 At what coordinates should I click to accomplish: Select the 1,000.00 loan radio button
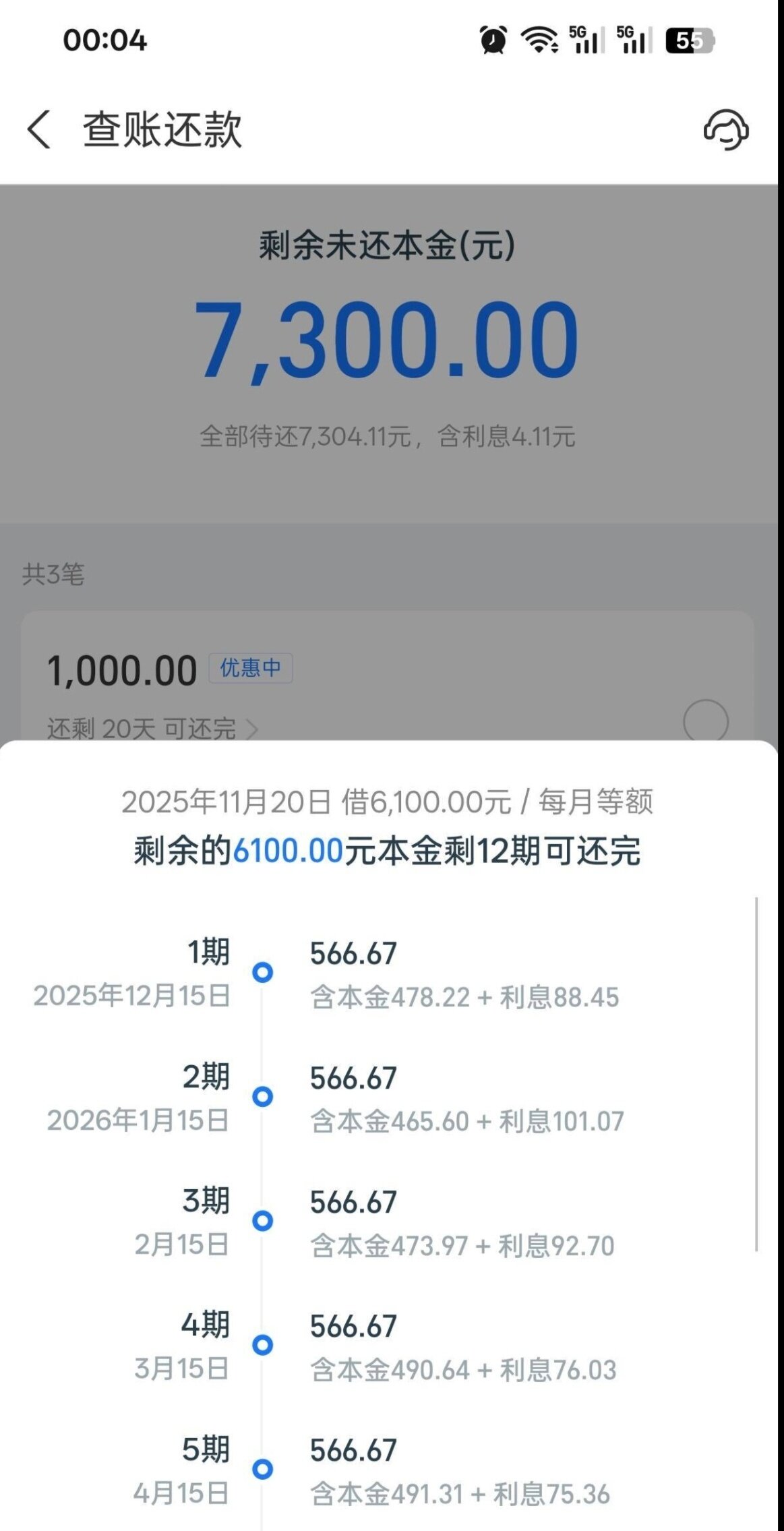pos(705,722)
